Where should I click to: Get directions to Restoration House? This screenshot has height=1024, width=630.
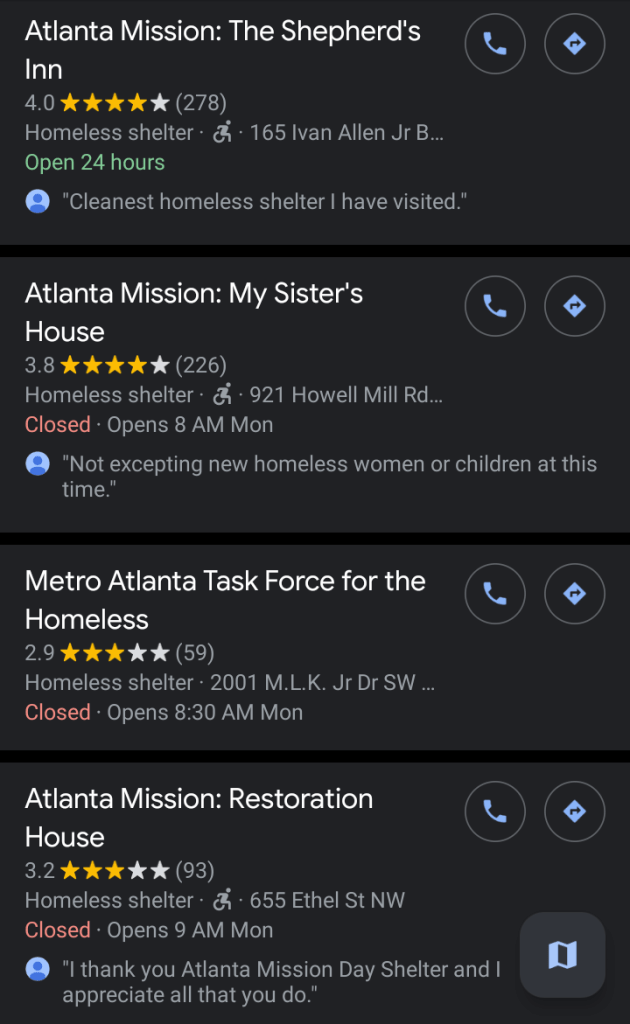coord(574,811)
